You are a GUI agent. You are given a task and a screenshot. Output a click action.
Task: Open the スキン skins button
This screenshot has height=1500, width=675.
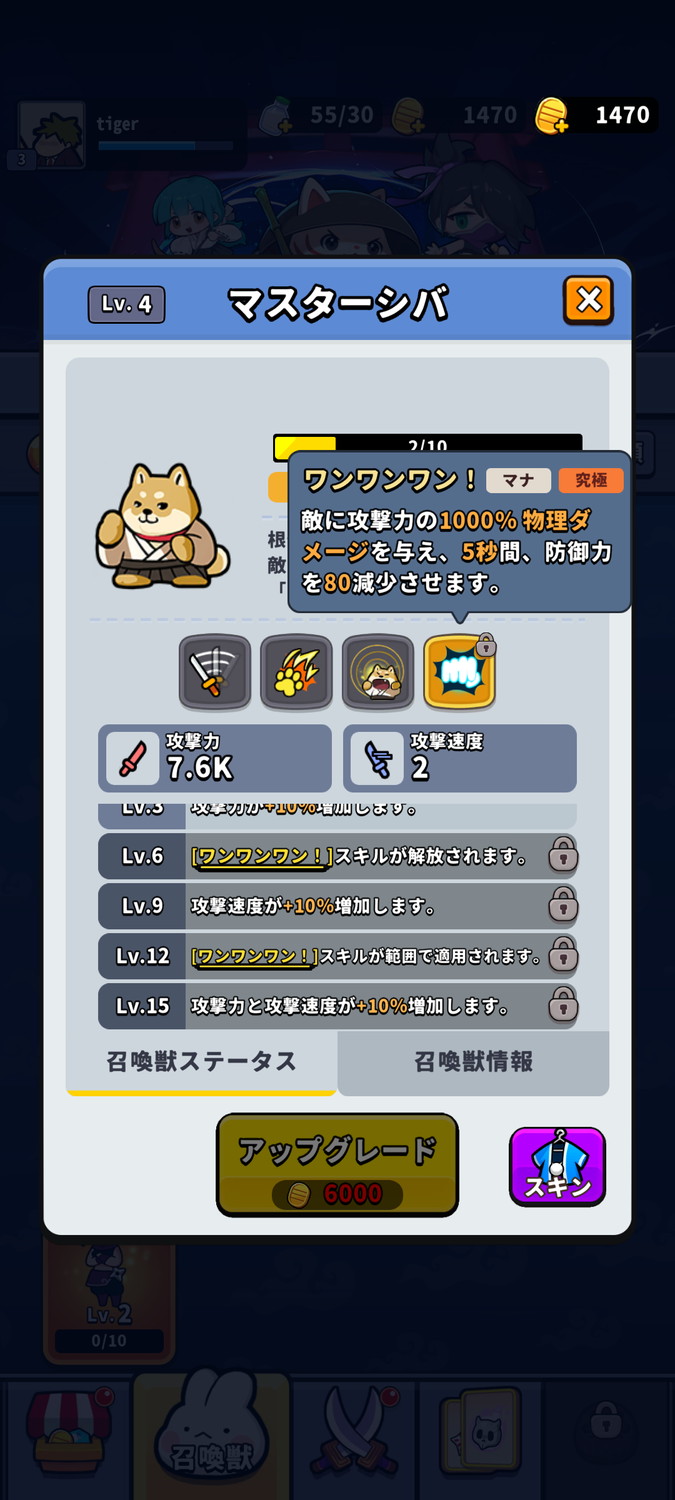point(557,1167)
